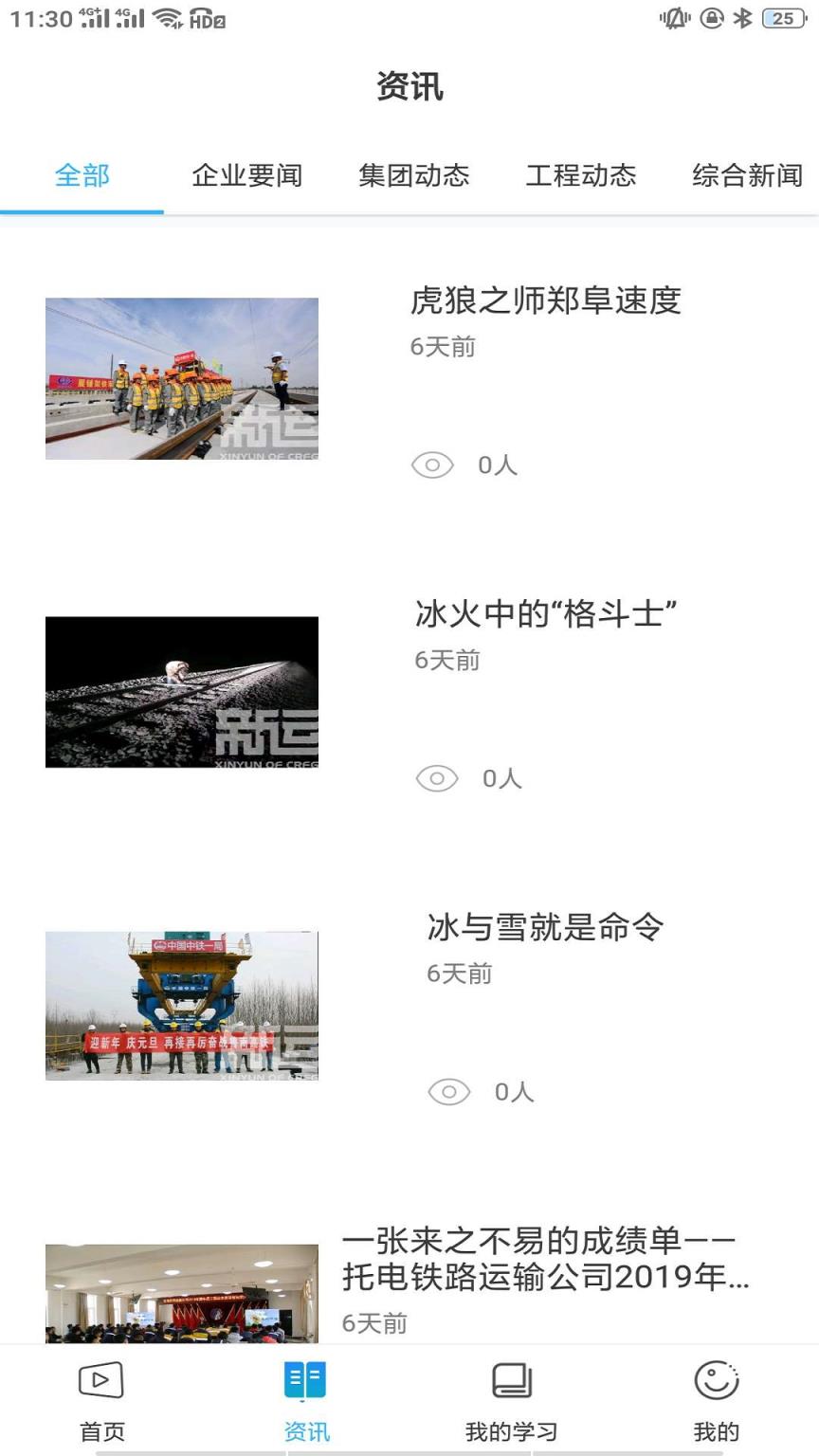The image size is (819, 1456).
Task: Tap the 冰与雪就是命令 bridge thumbnail
Action: click(x=182, y=1005)
